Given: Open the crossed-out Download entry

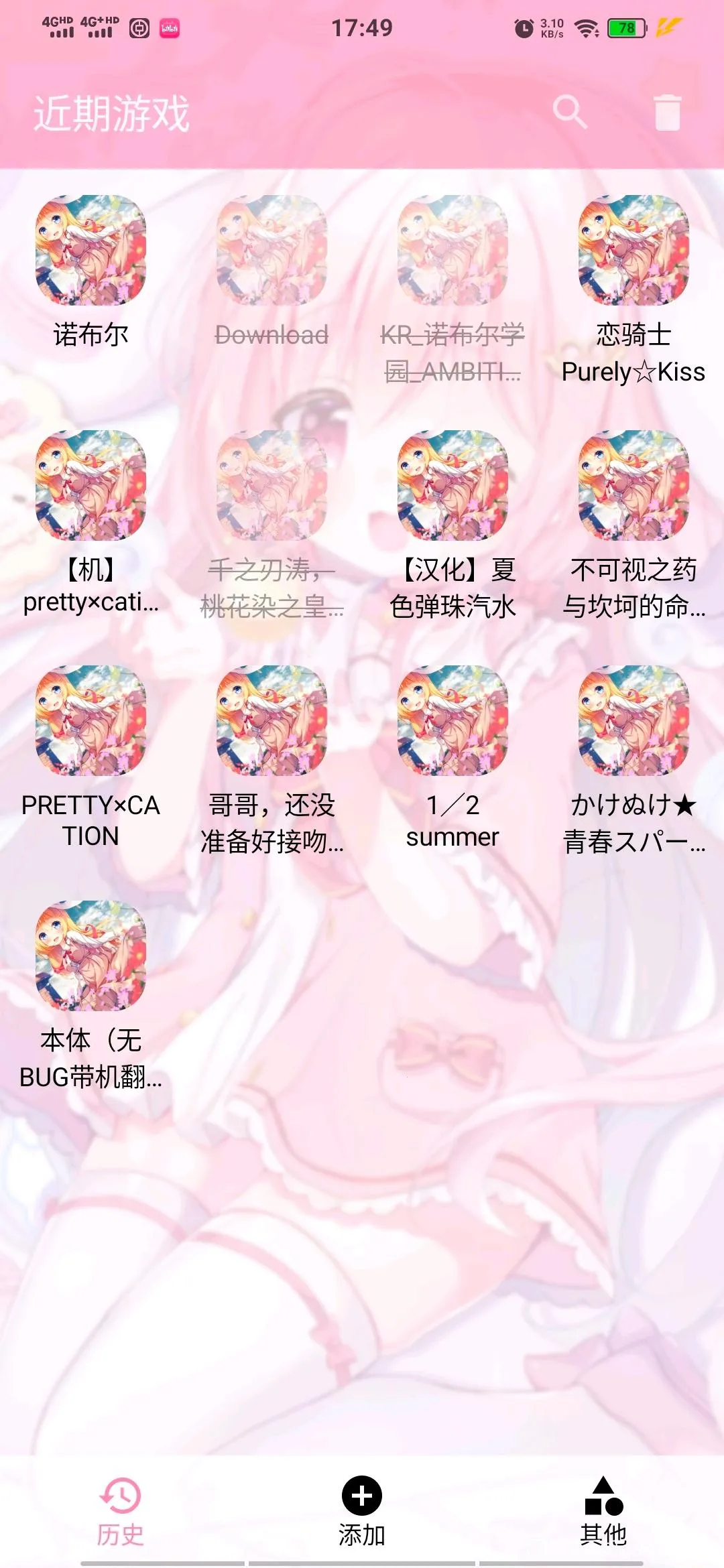Looking at the screenshot, I should (x=271, y=251).
